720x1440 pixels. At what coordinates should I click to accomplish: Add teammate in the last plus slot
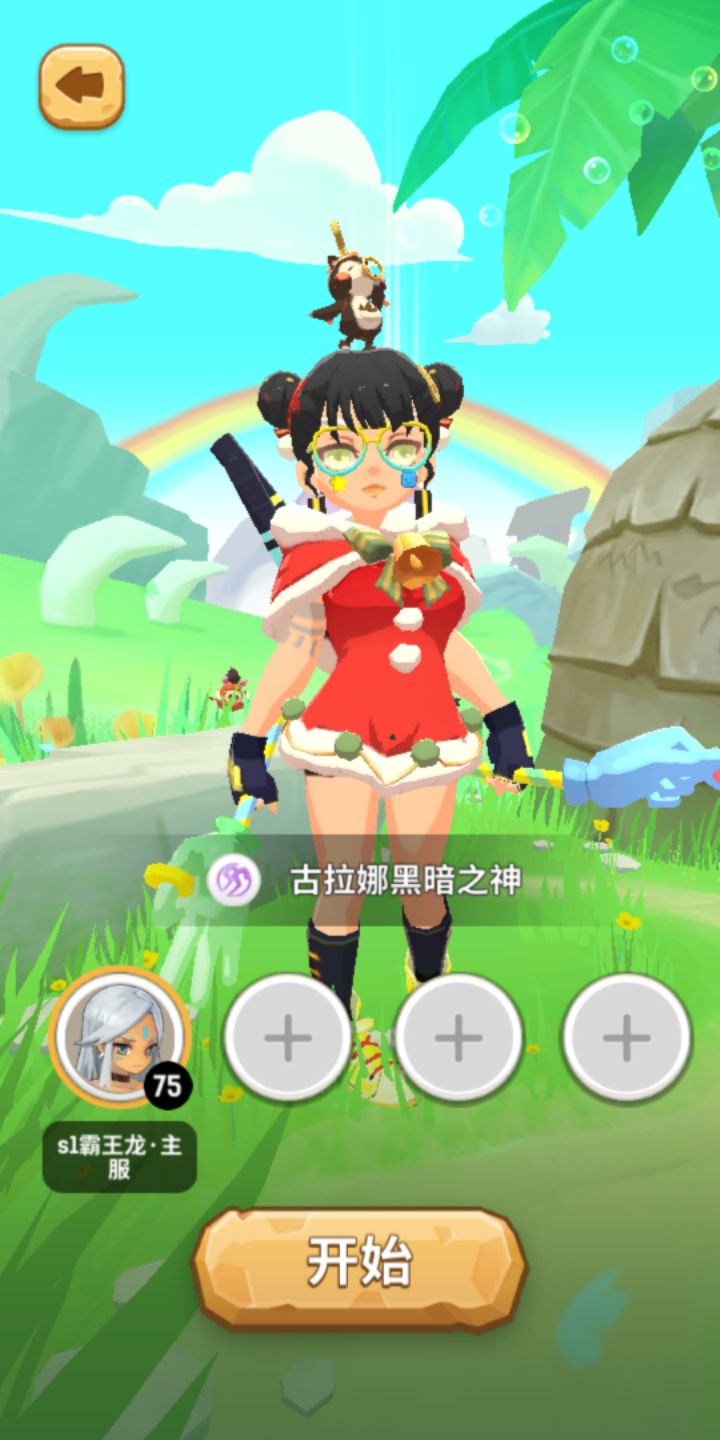tap(626, 1038)
